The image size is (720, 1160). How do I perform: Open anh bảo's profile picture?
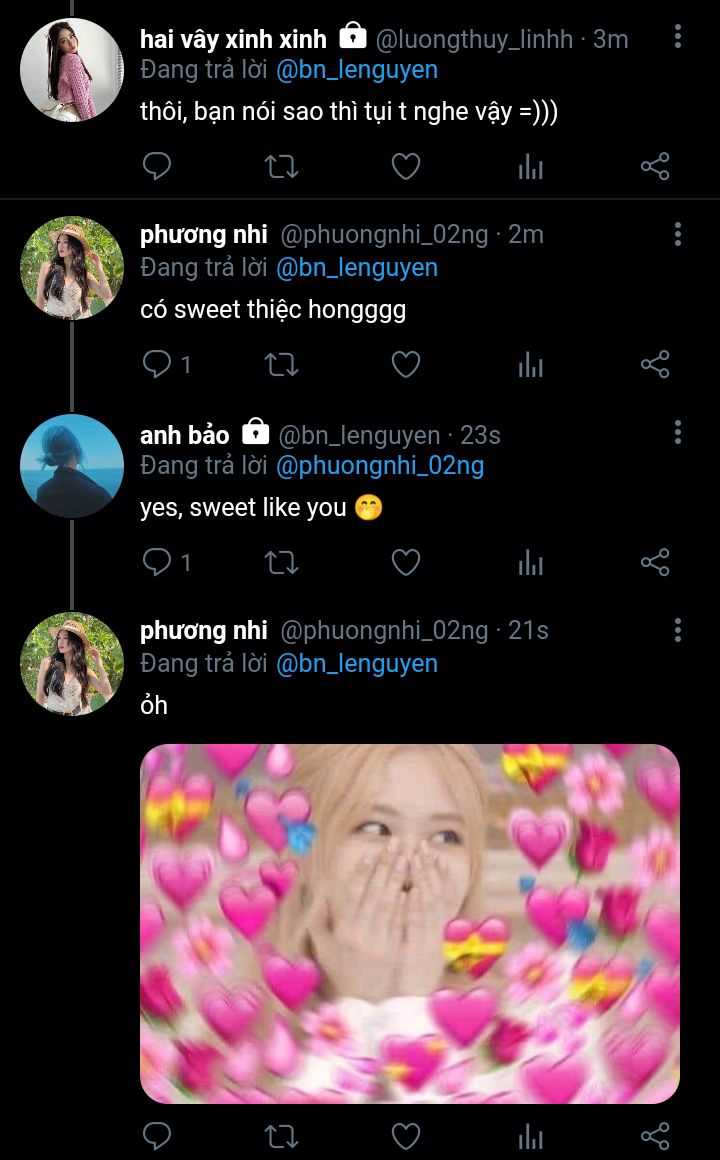pos(72,466)
